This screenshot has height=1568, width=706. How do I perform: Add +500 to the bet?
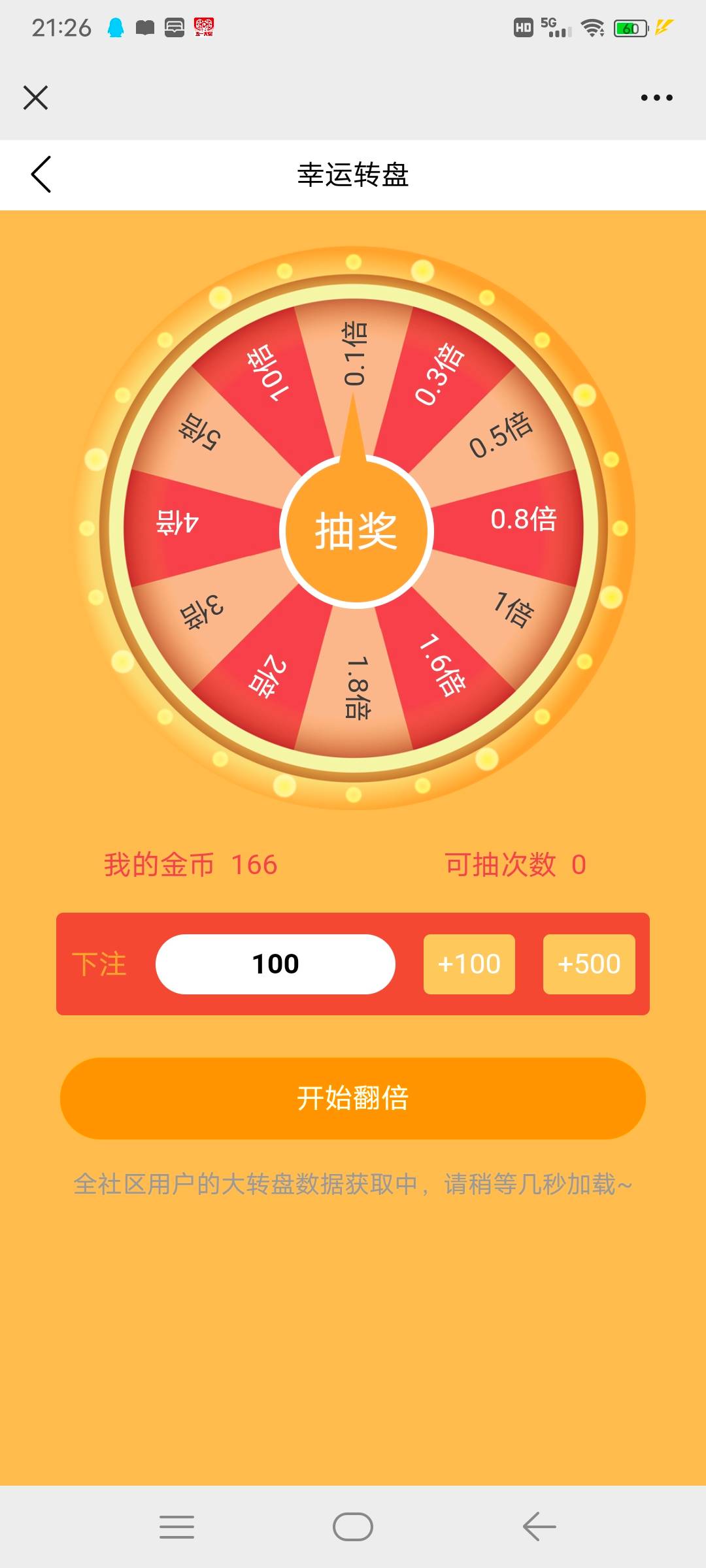click(x=588, y=964)
